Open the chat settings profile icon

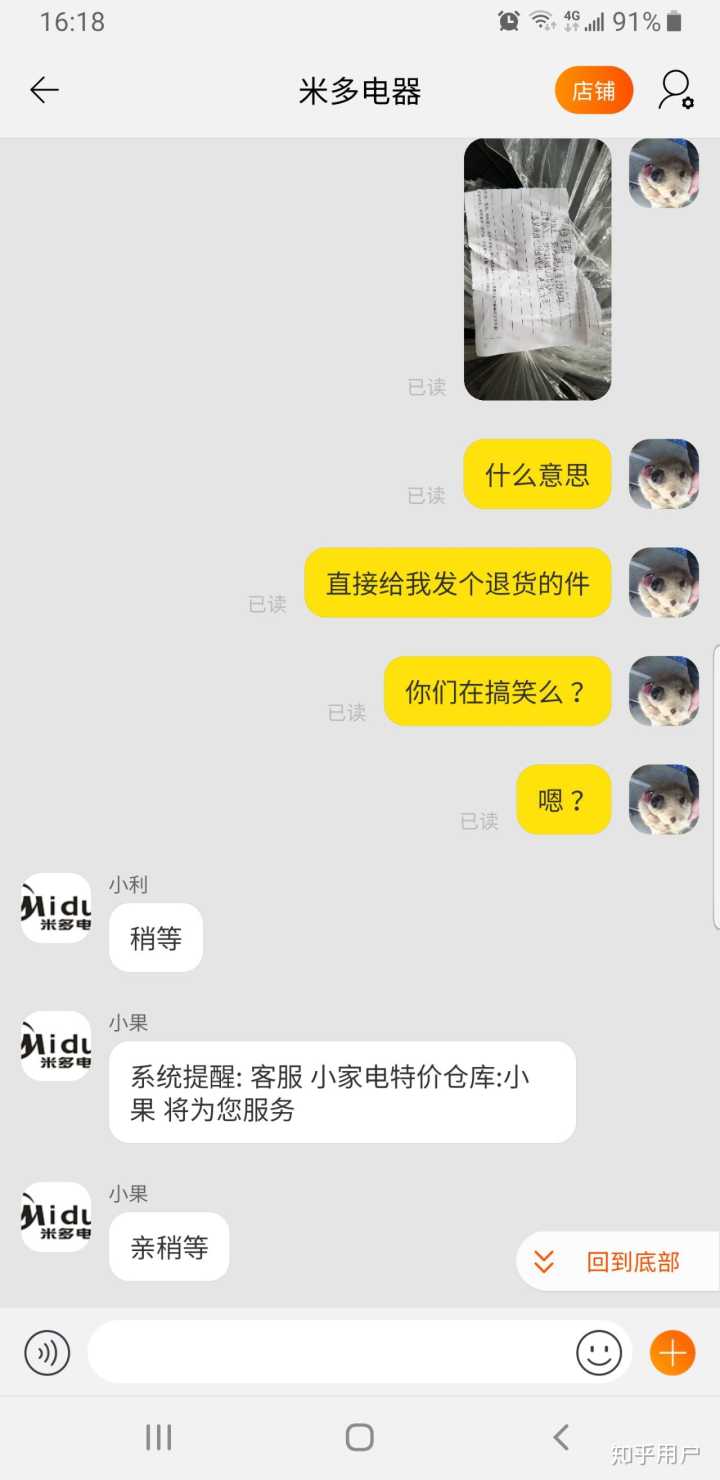676,91
